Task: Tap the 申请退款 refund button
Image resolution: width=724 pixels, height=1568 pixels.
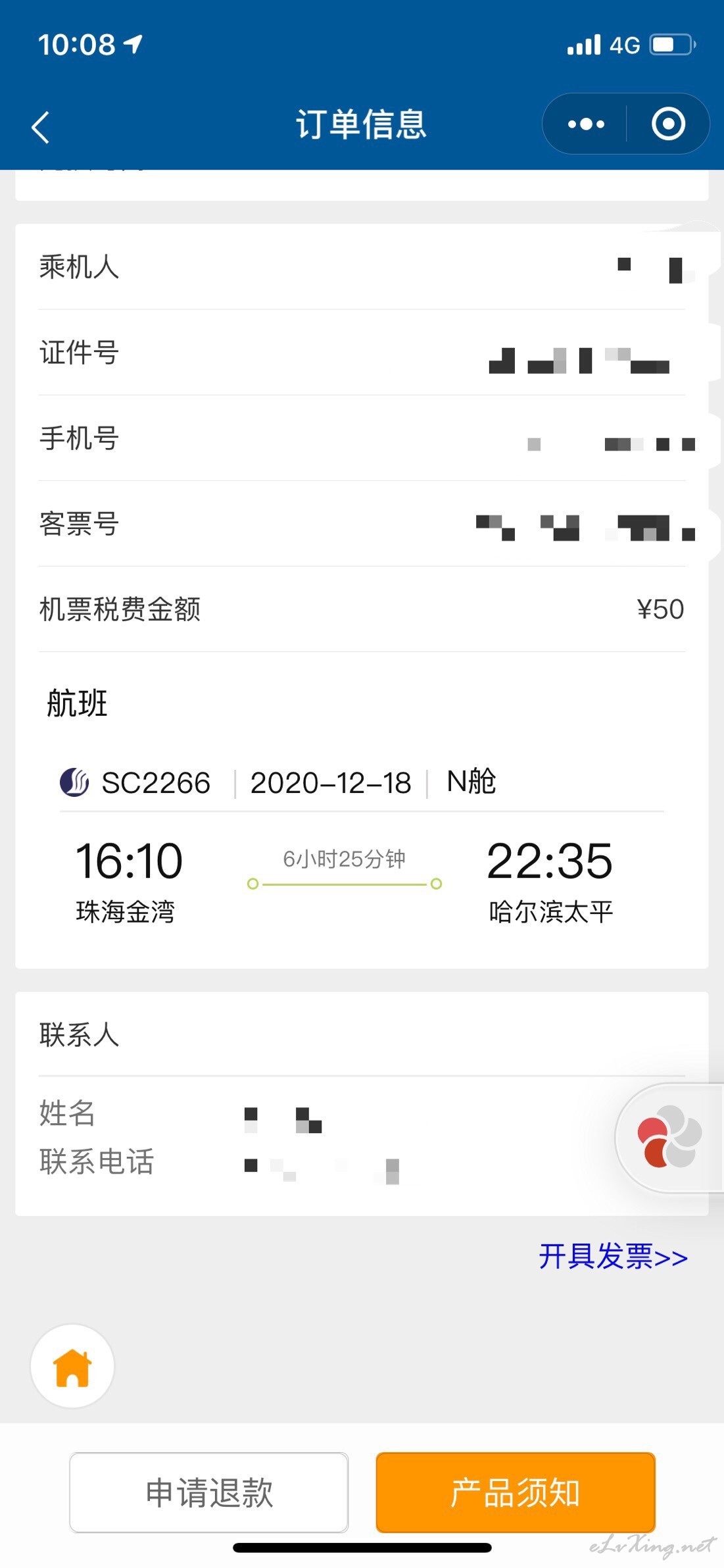Action: (209, 1492)
